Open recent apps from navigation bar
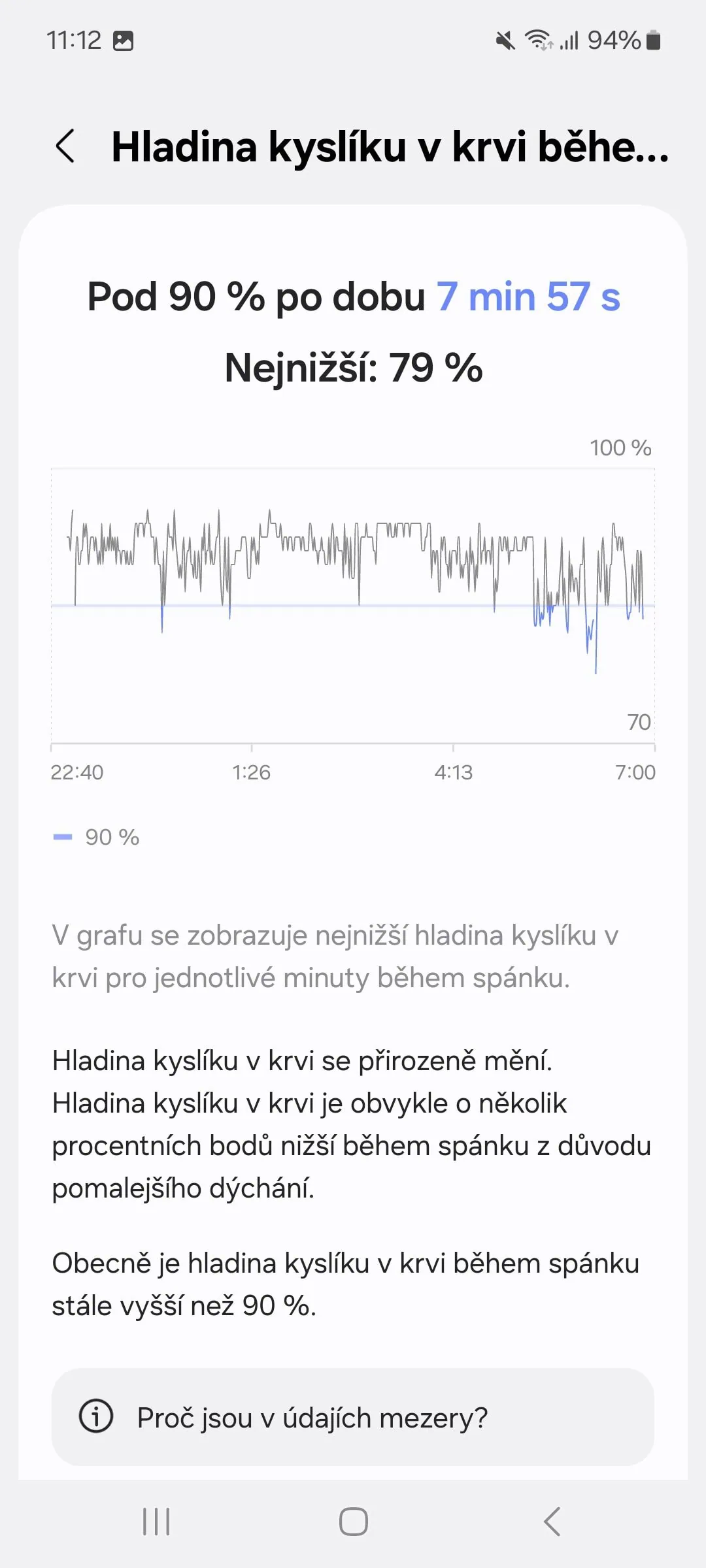Image resolution: width=706 pixels, height=1568 pixels. click(x=156, y=1522)
